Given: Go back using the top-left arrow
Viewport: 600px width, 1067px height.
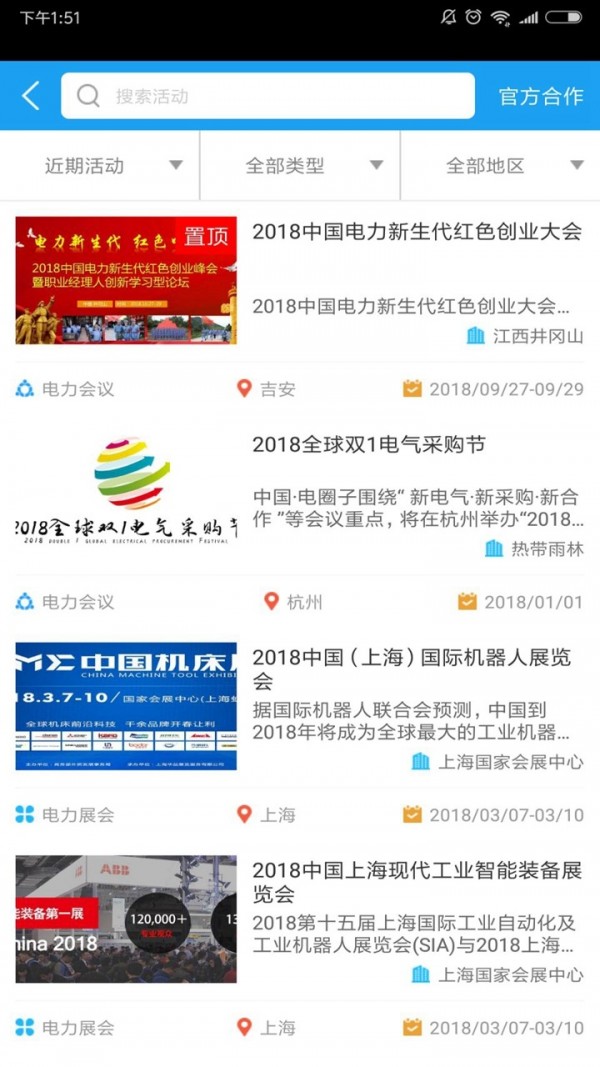Looking at the screenshot, I should (31, 96).
